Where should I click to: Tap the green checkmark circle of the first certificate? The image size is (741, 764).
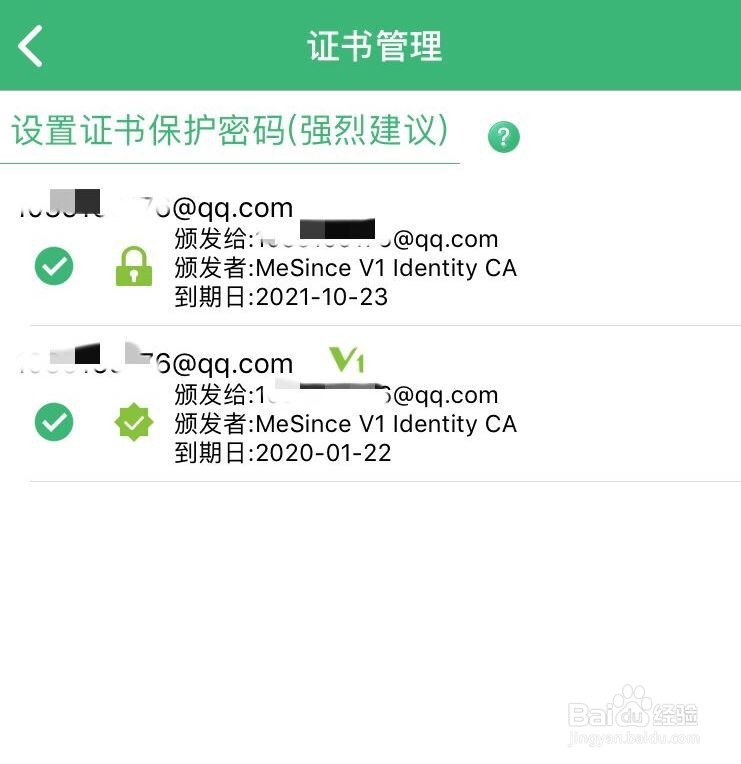click(54, 267)
